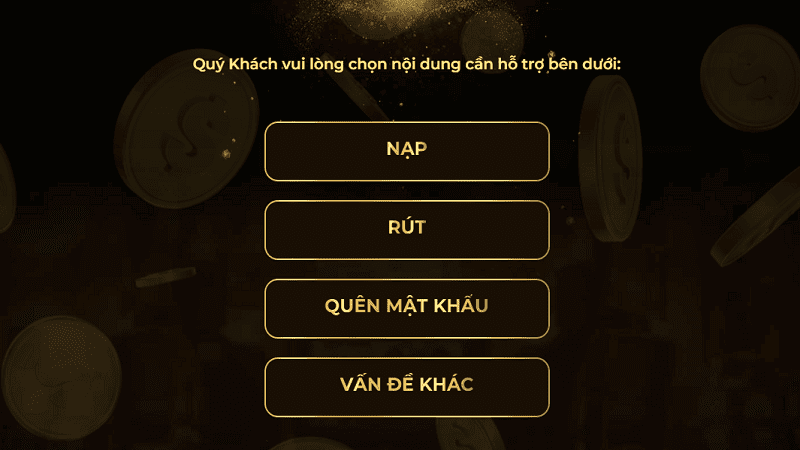Tap the VẤN ĐỀ KHÁC button

coord(407,386)
